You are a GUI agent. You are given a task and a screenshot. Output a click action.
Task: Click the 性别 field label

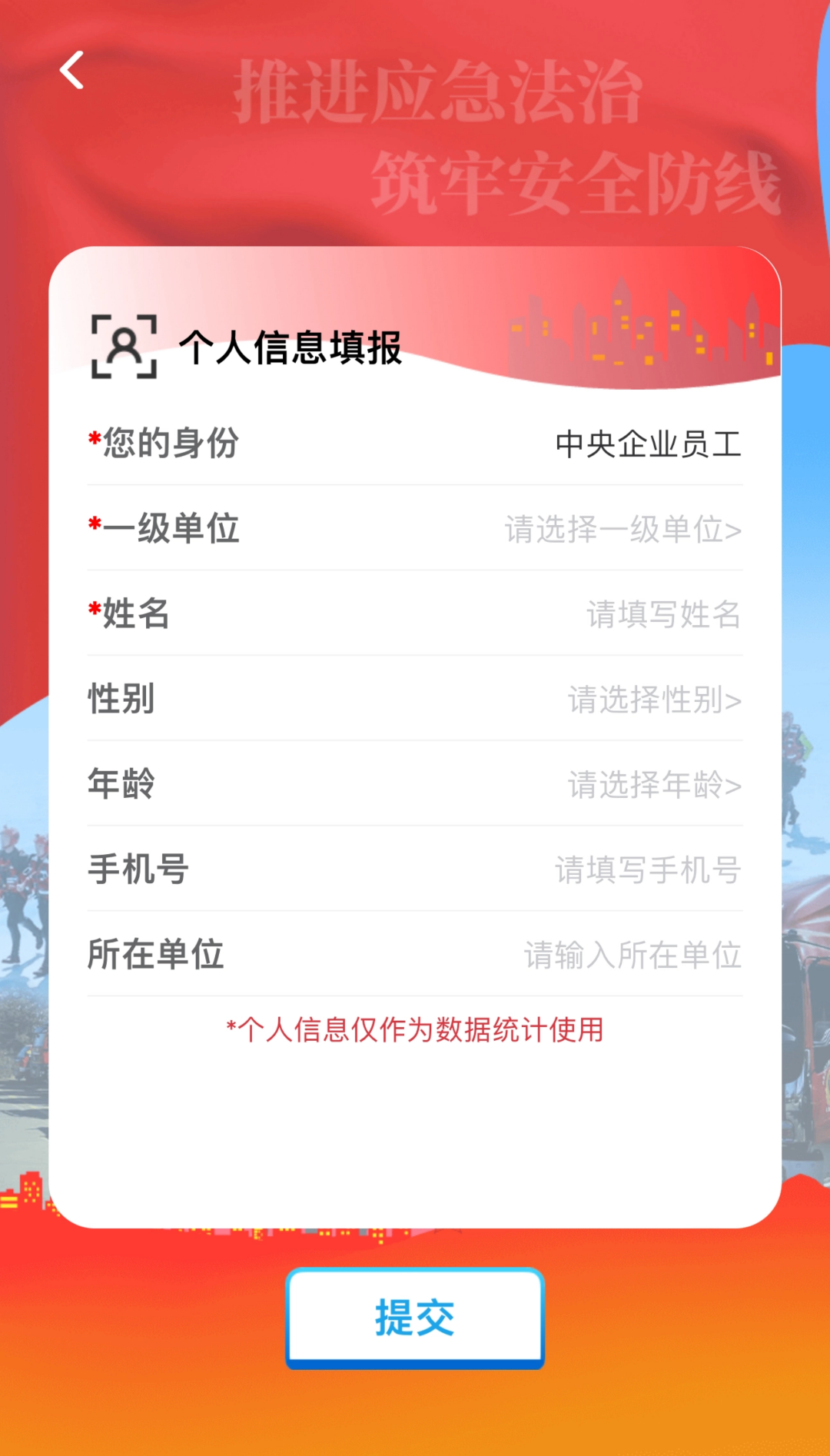121,701
